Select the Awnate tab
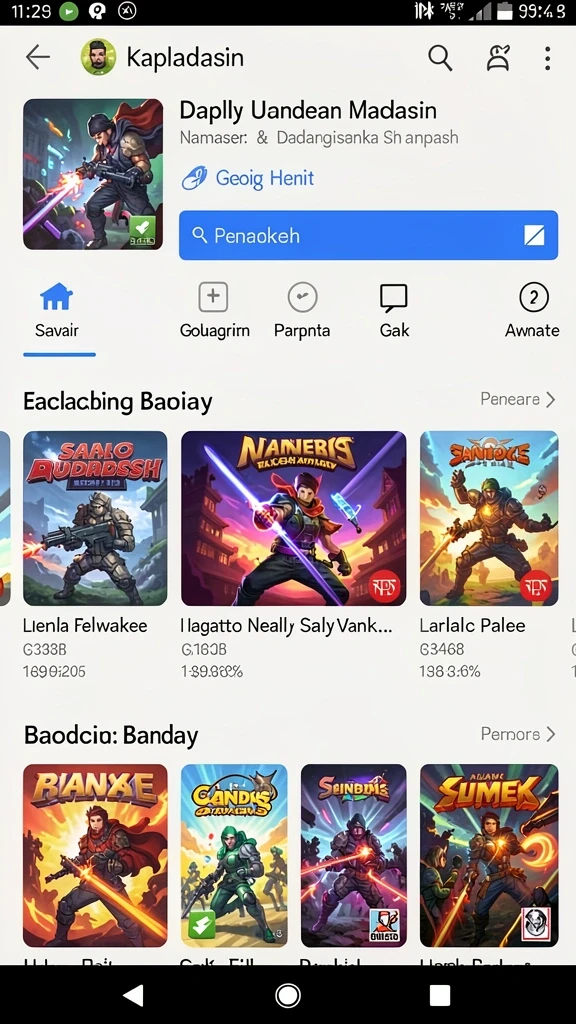The width and height of the screenshot is (576, 1024). [x=532, y=312]
